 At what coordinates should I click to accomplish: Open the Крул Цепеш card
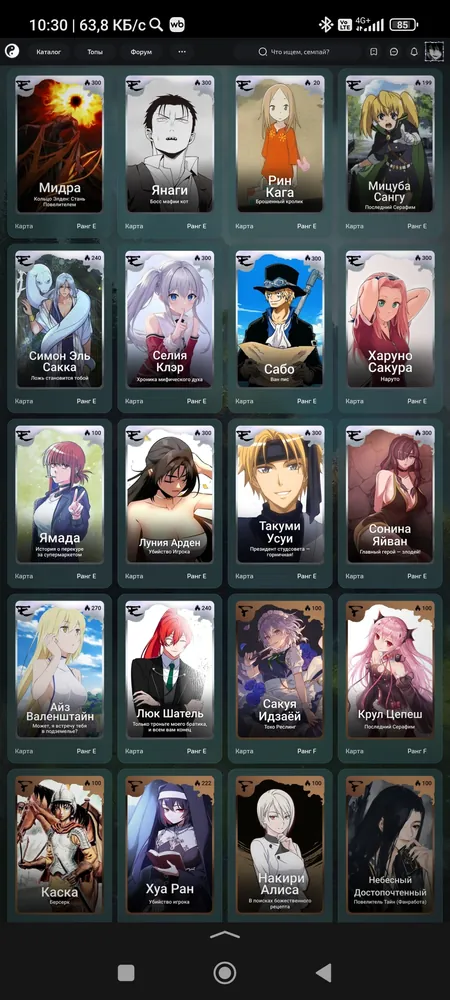coord(390,678)
